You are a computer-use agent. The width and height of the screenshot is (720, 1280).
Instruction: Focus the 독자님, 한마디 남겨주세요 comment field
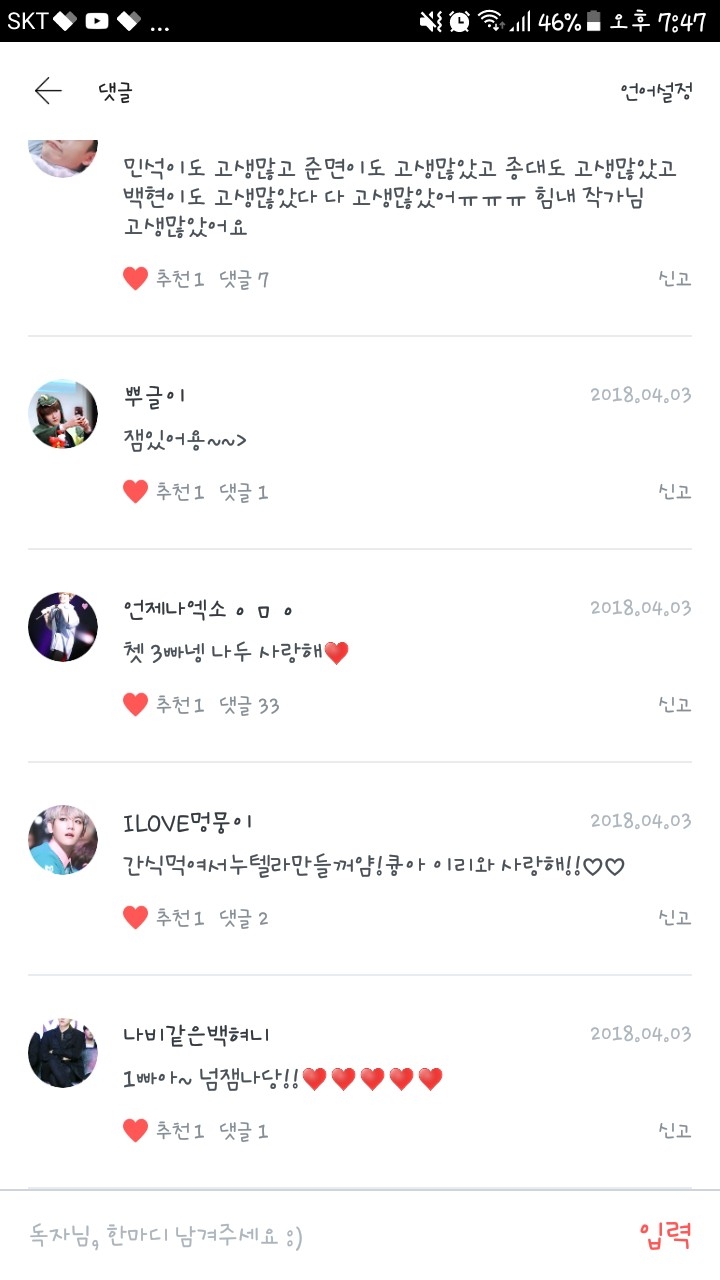click(x=300, y=1237)
